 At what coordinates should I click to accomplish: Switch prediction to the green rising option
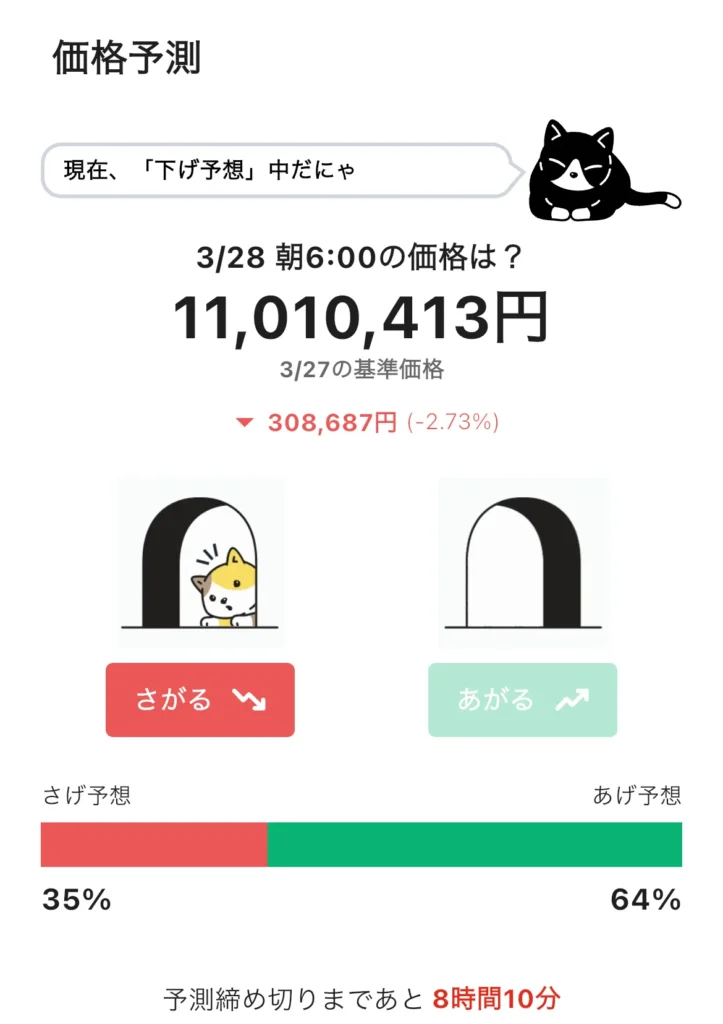pyautogui.click(x=521, y=700)
